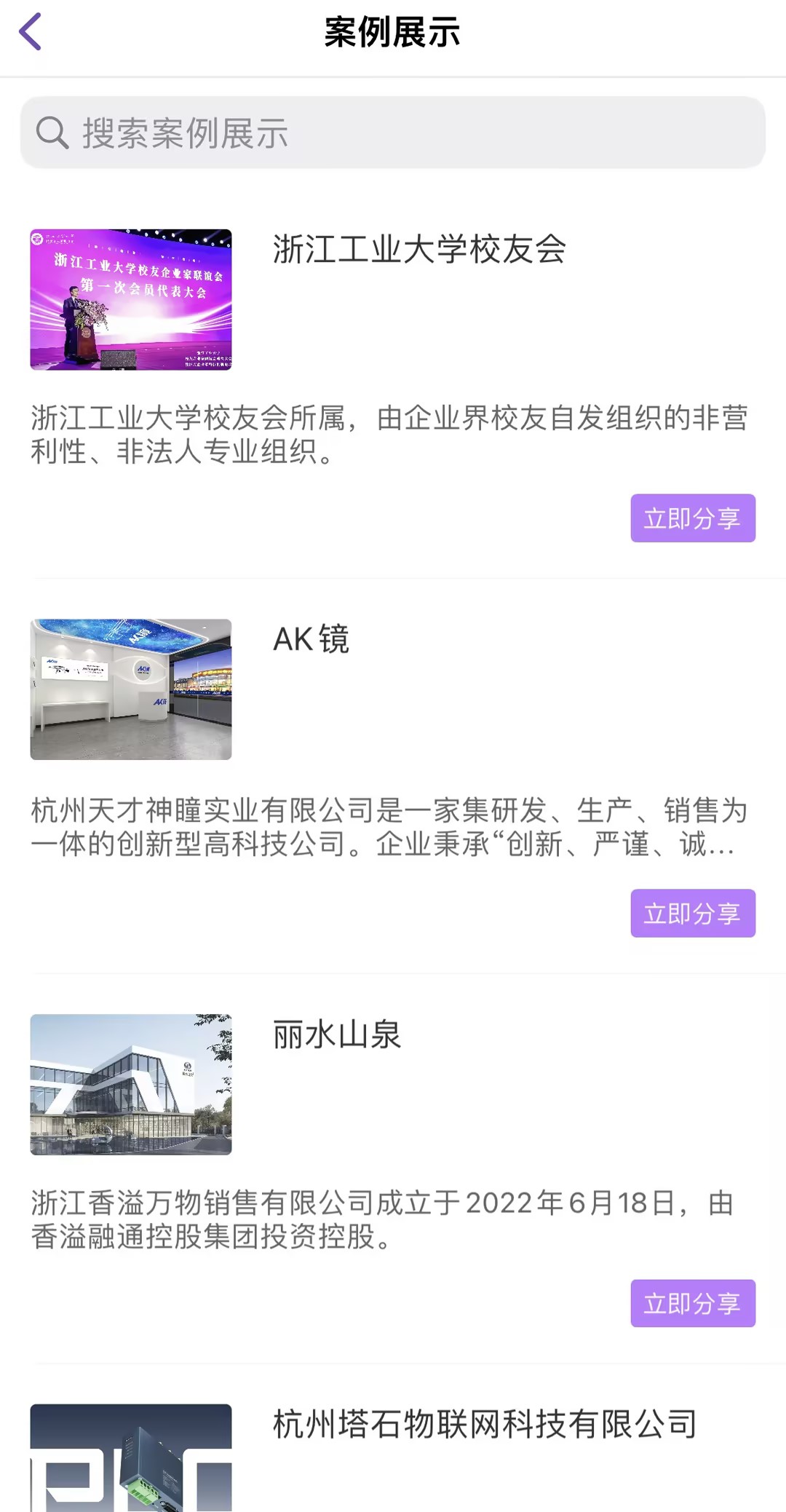
Task: Open the 丽水山泉 case
Action: pyautogui.click(x=337, y=1034)
